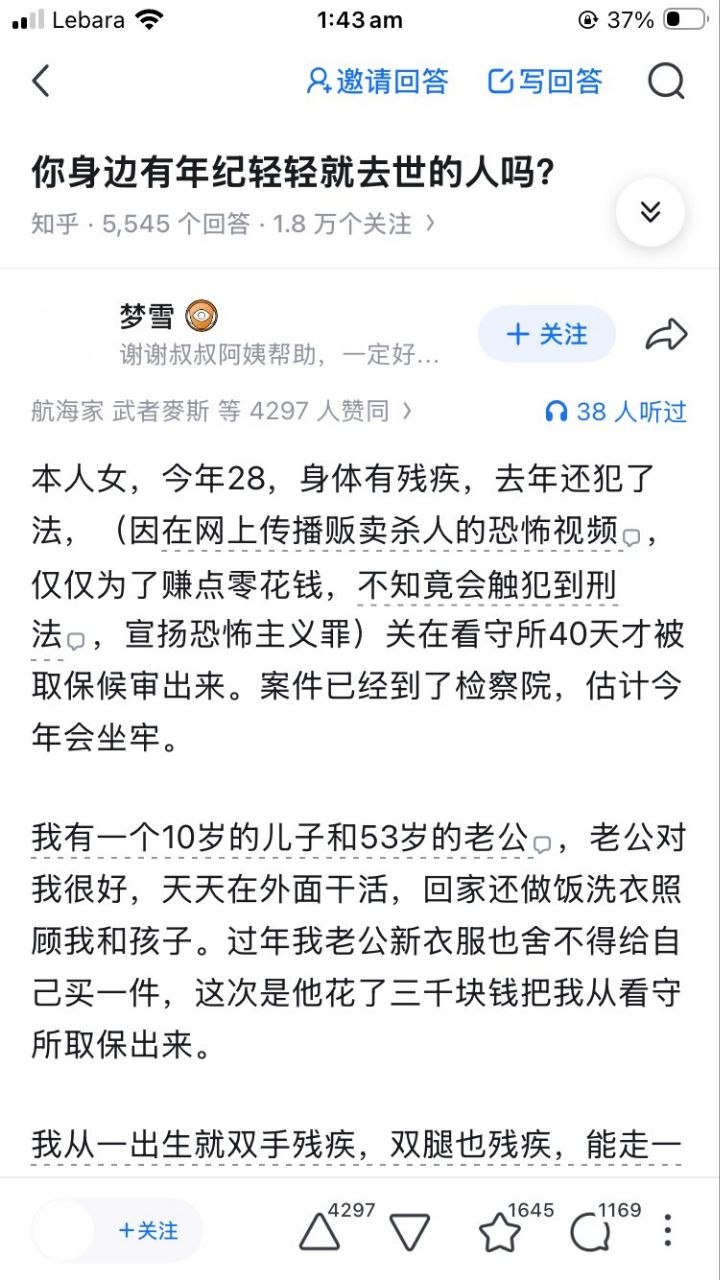Open the 1169 comments
This screenshot has height=1280, width=720.
point(590,1231)
